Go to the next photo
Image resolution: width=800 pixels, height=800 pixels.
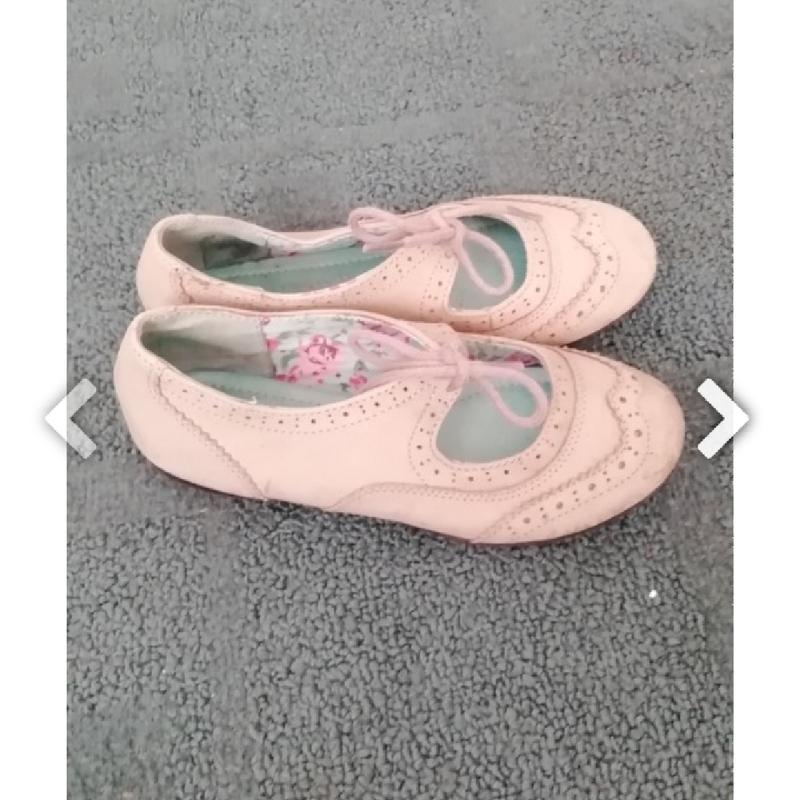(x=723, y=418)
